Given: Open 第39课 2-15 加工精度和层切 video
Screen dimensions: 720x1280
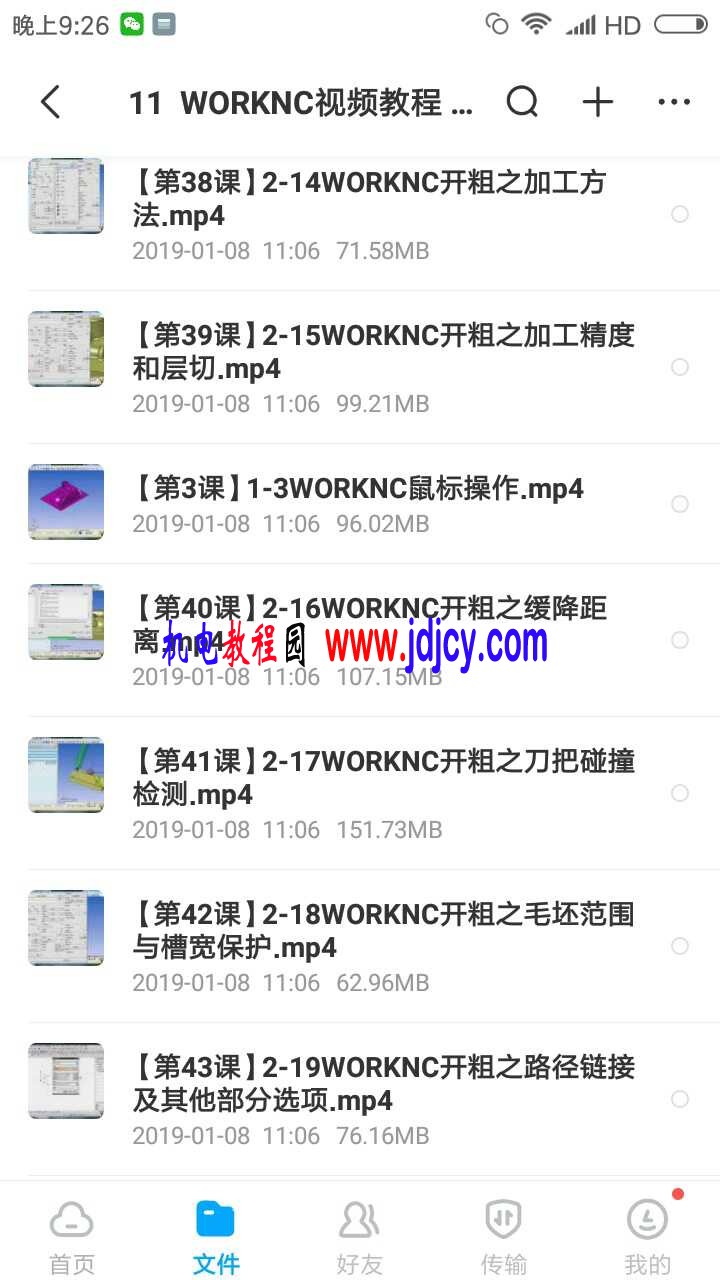Looking at the screenshot, I should click(x=380, y=352).
